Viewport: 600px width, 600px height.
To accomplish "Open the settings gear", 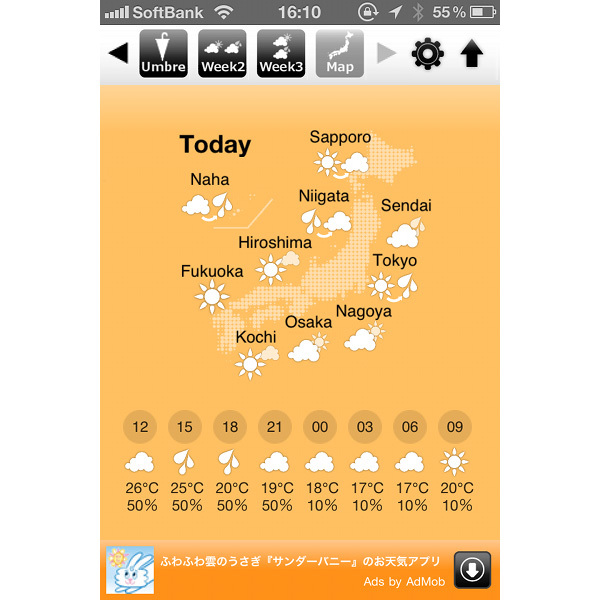I will (x=428, y=53).
